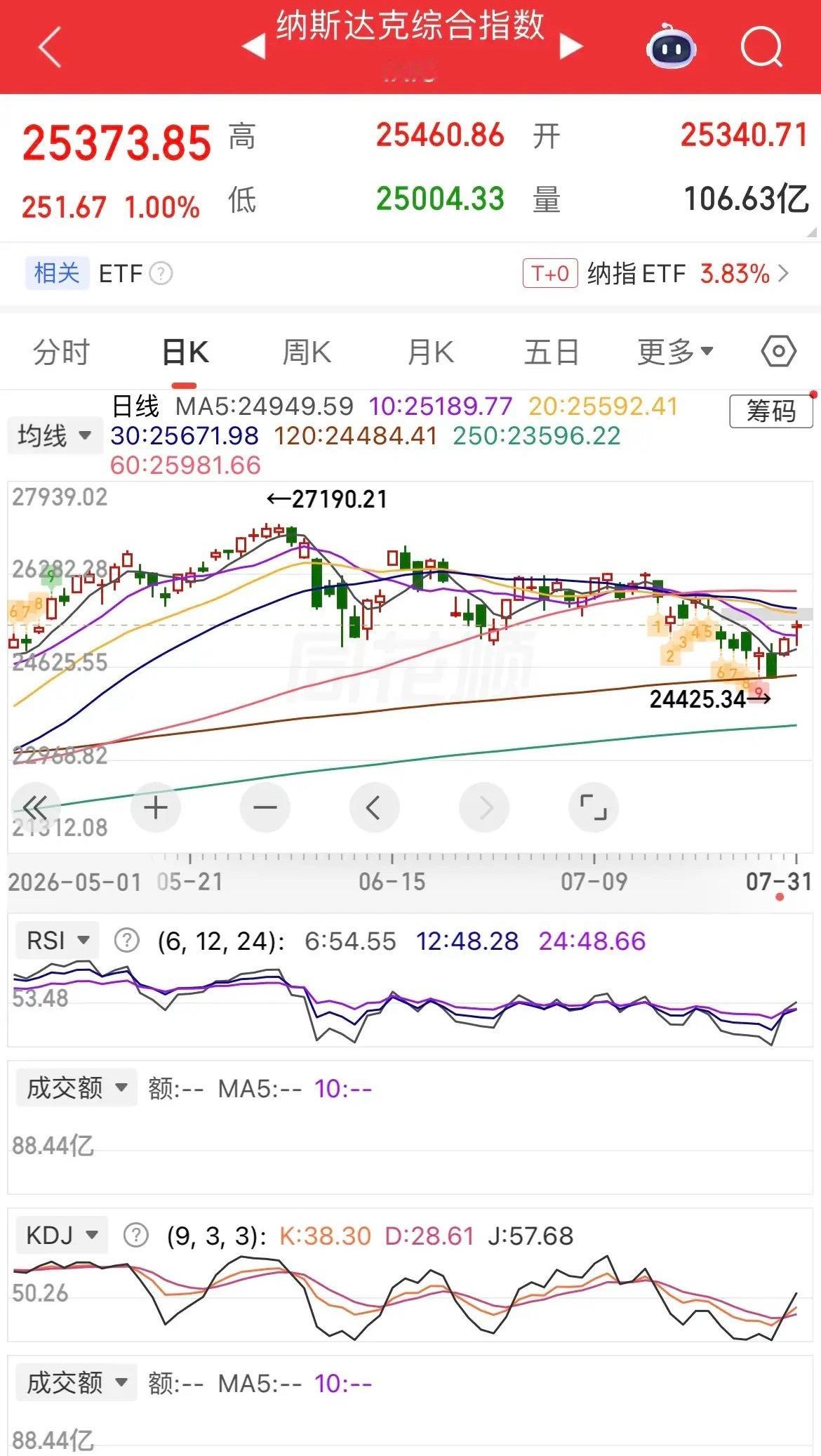
Task: Switch to the previous index with left triangle
Action: click(254, 47)
